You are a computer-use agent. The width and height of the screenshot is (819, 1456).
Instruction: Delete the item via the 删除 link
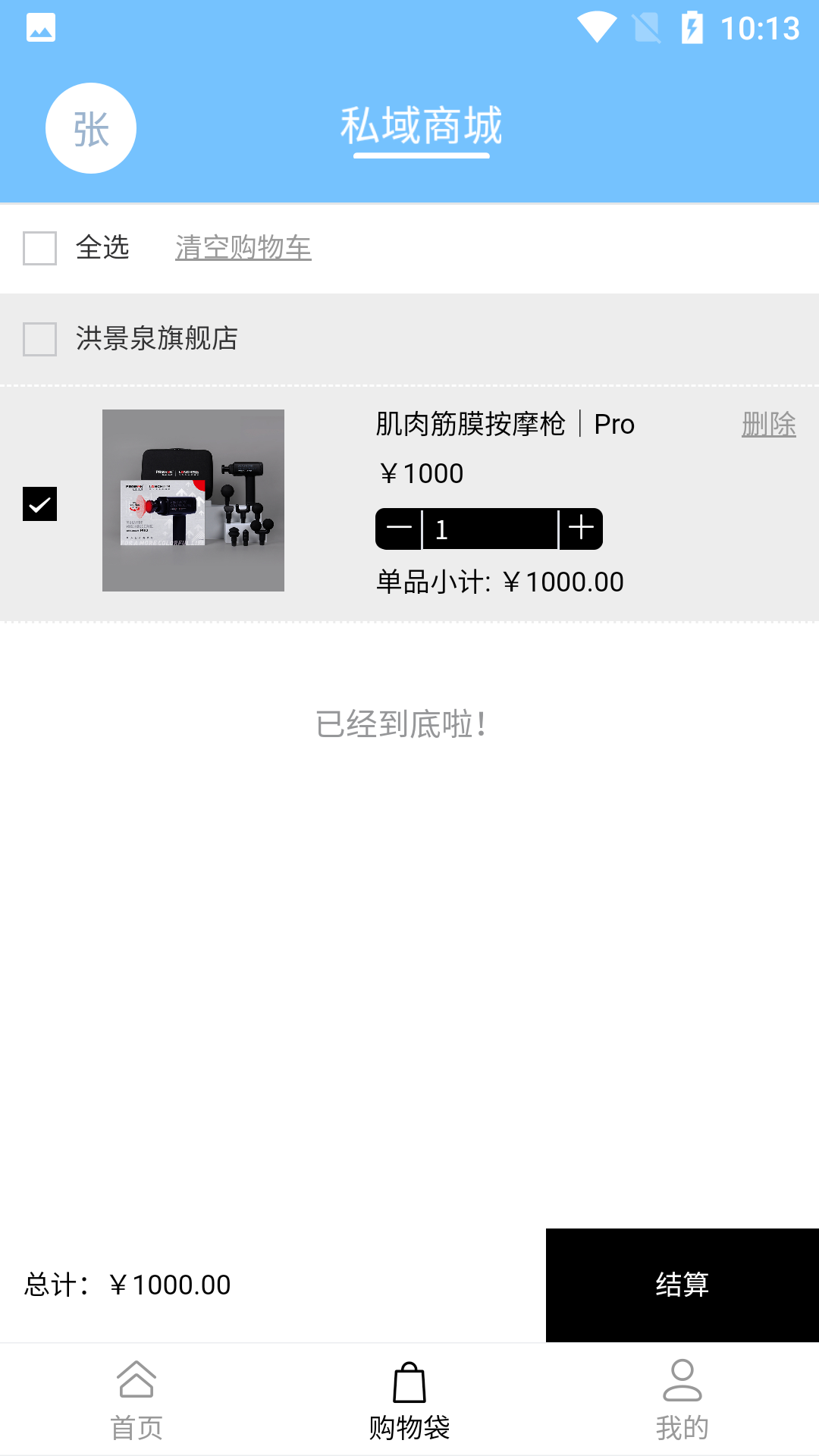768,425
